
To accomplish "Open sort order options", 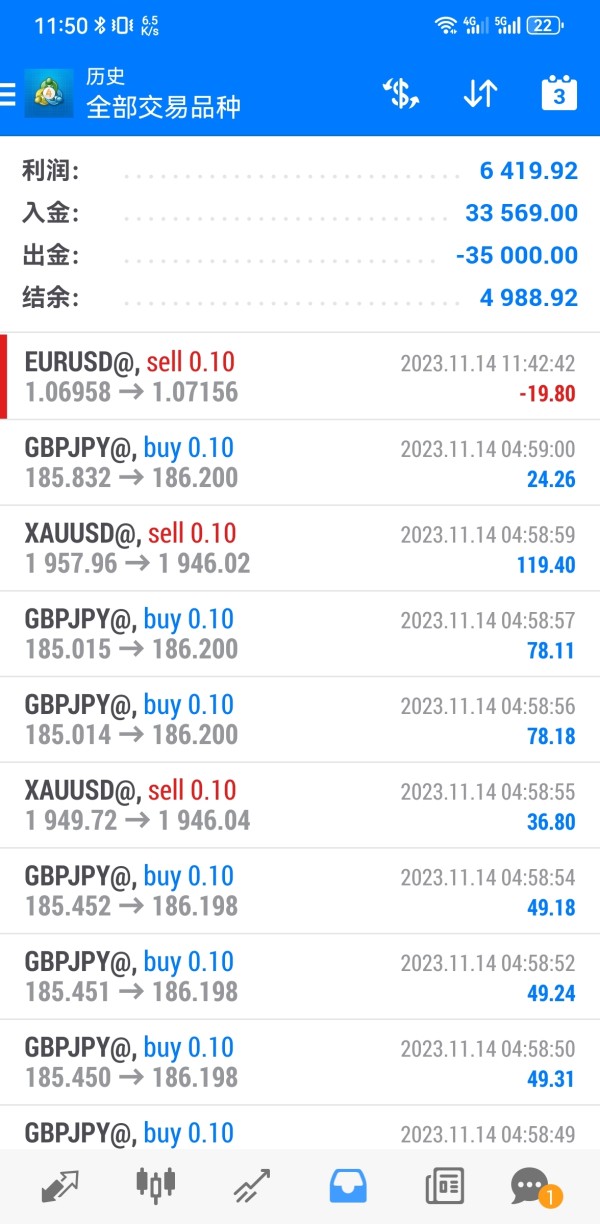I will click(480, 94).
